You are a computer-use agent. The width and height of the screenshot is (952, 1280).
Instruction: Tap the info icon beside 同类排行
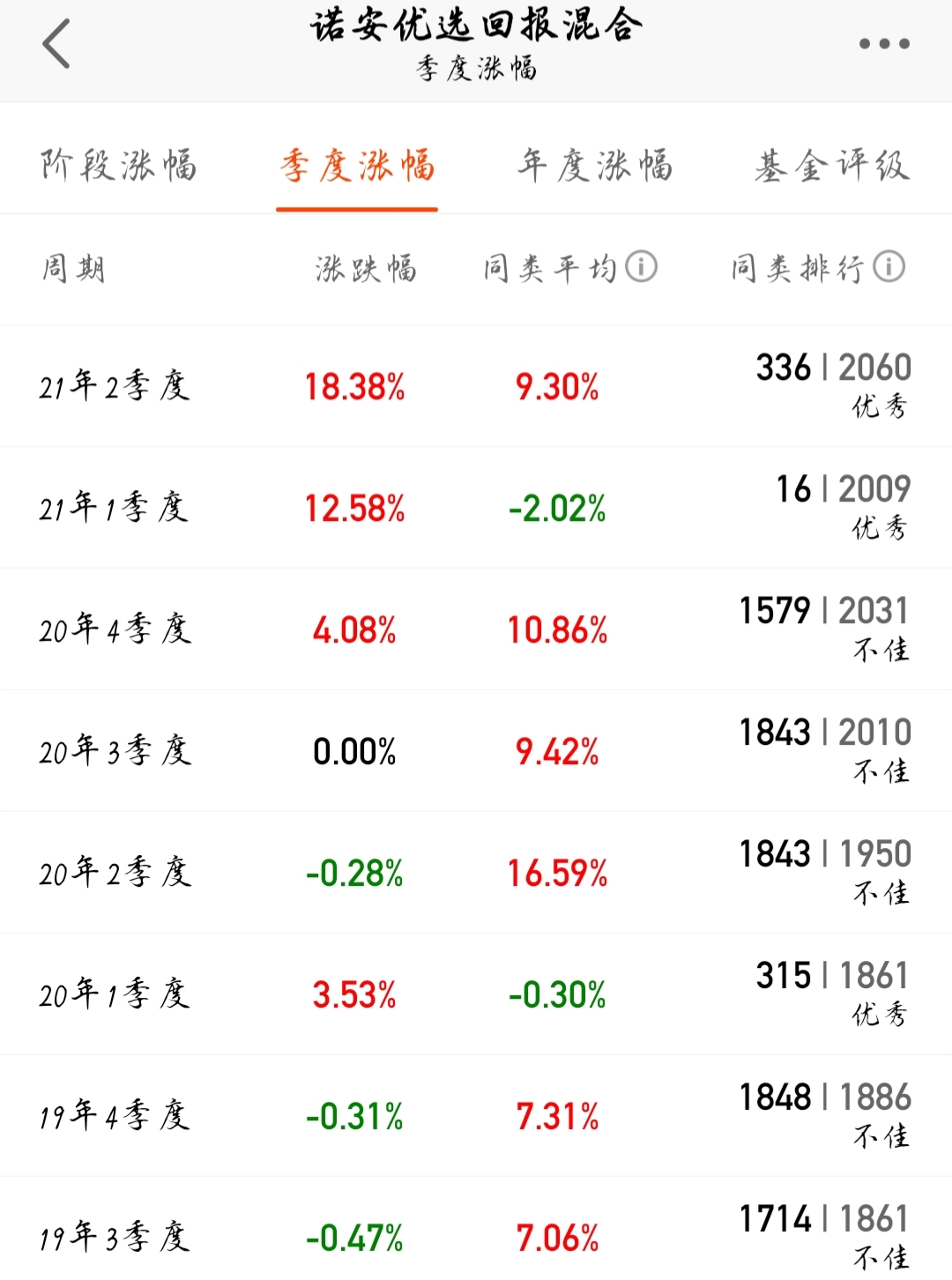point(889,266)
